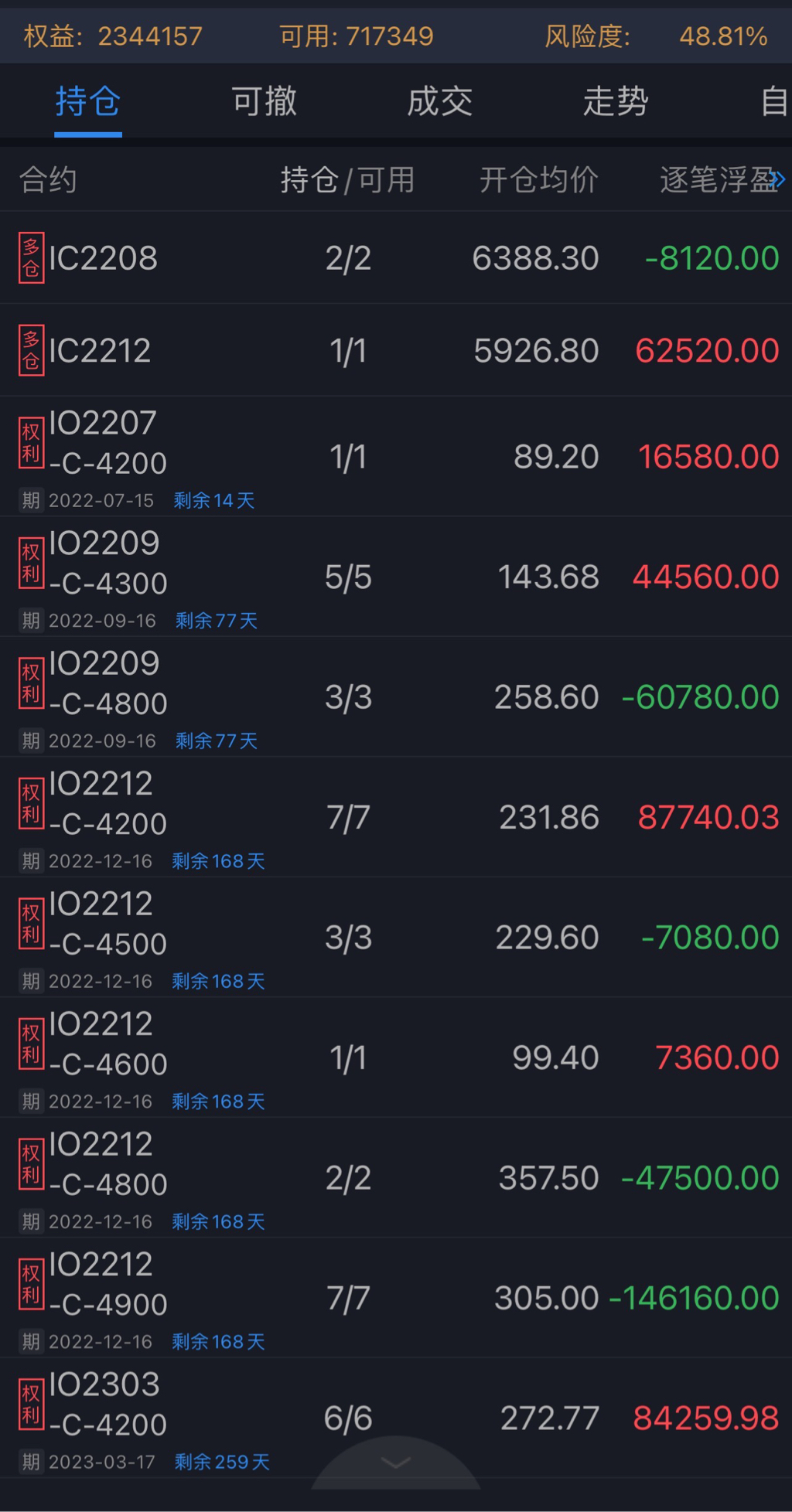Collapse the list with the down chevron
This screenshot has height=1512, width=792.
(x=396, y=1463)
